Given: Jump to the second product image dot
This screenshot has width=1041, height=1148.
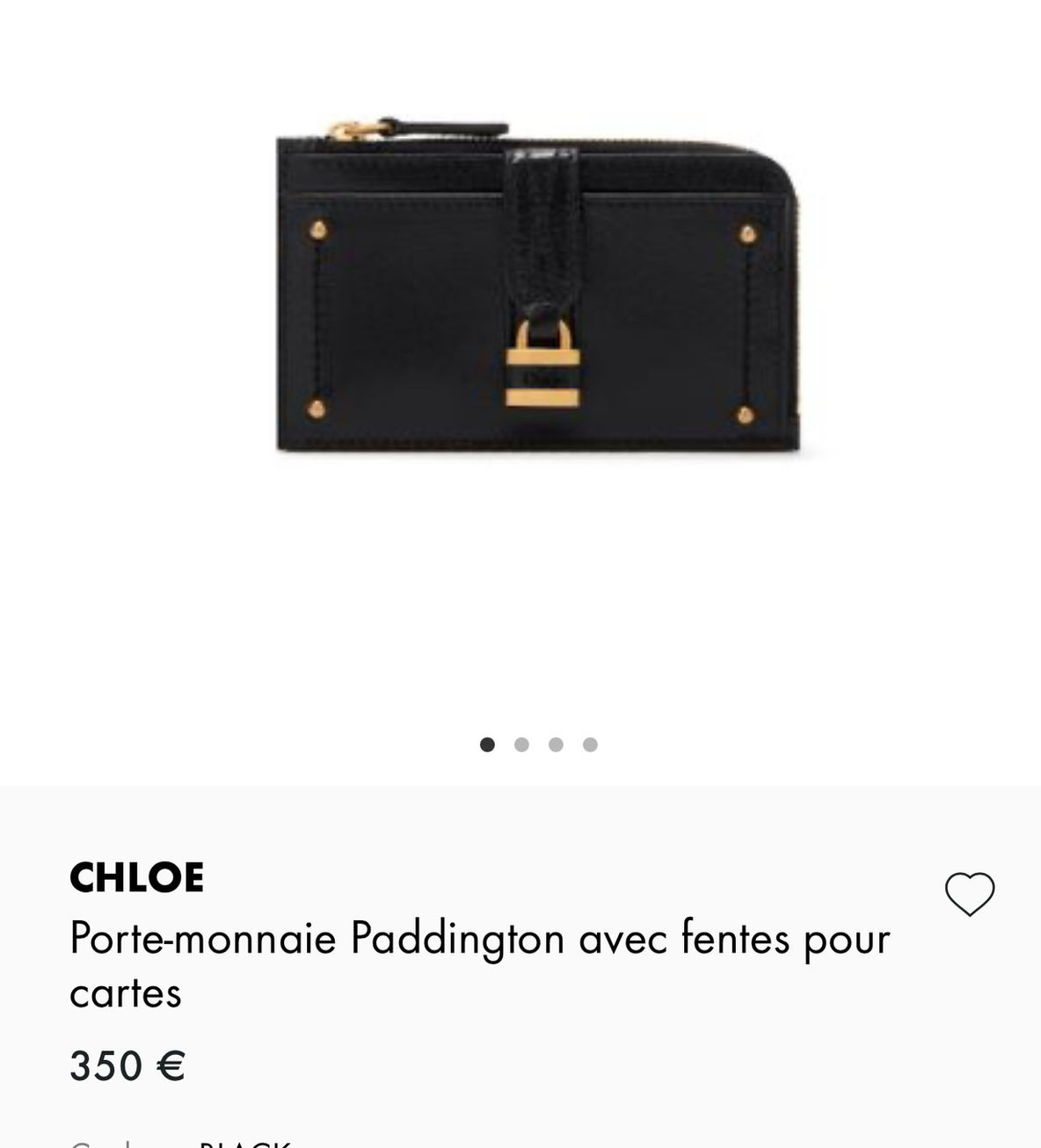Looking at the screenshot, I should pyautogui.click(x=521, y=745).
